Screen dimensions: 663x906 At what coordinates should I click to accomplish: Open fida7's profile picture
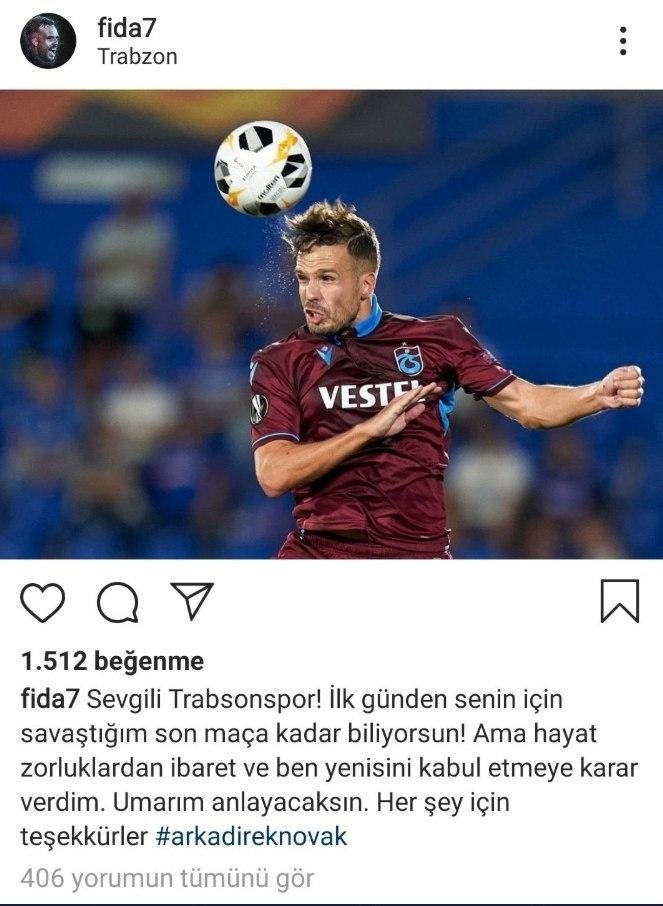(x=47, y=42)
